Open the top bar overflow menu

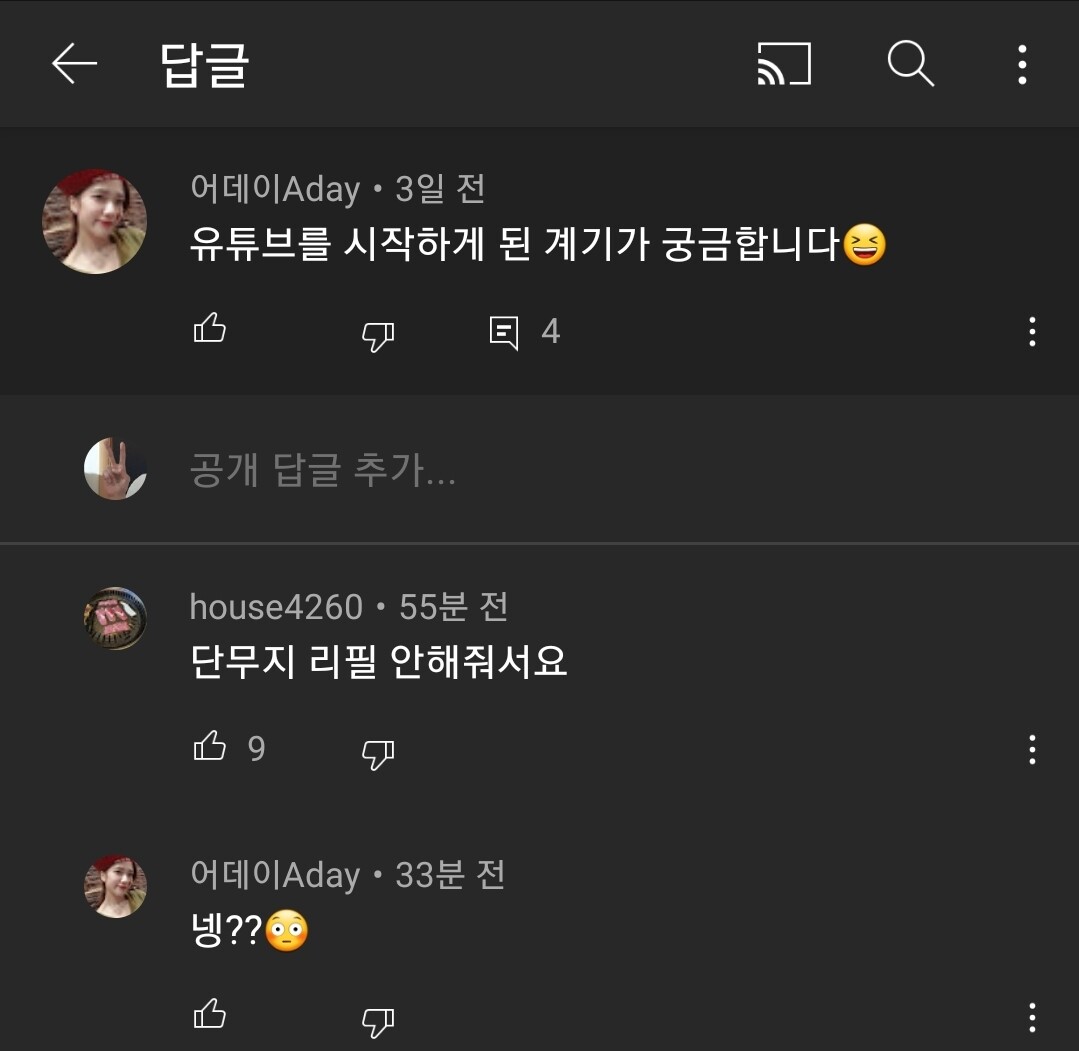coord(1021,65)
